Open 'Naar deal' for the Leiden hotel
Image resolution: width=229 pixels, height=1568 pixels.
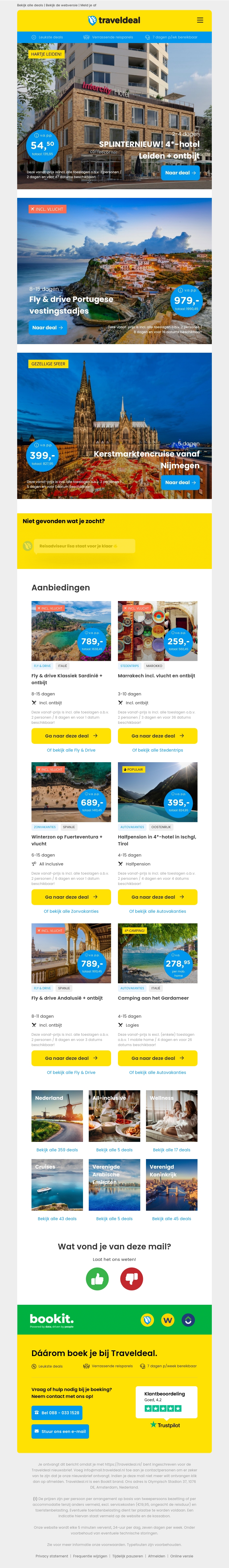click(x=180, y=173)
